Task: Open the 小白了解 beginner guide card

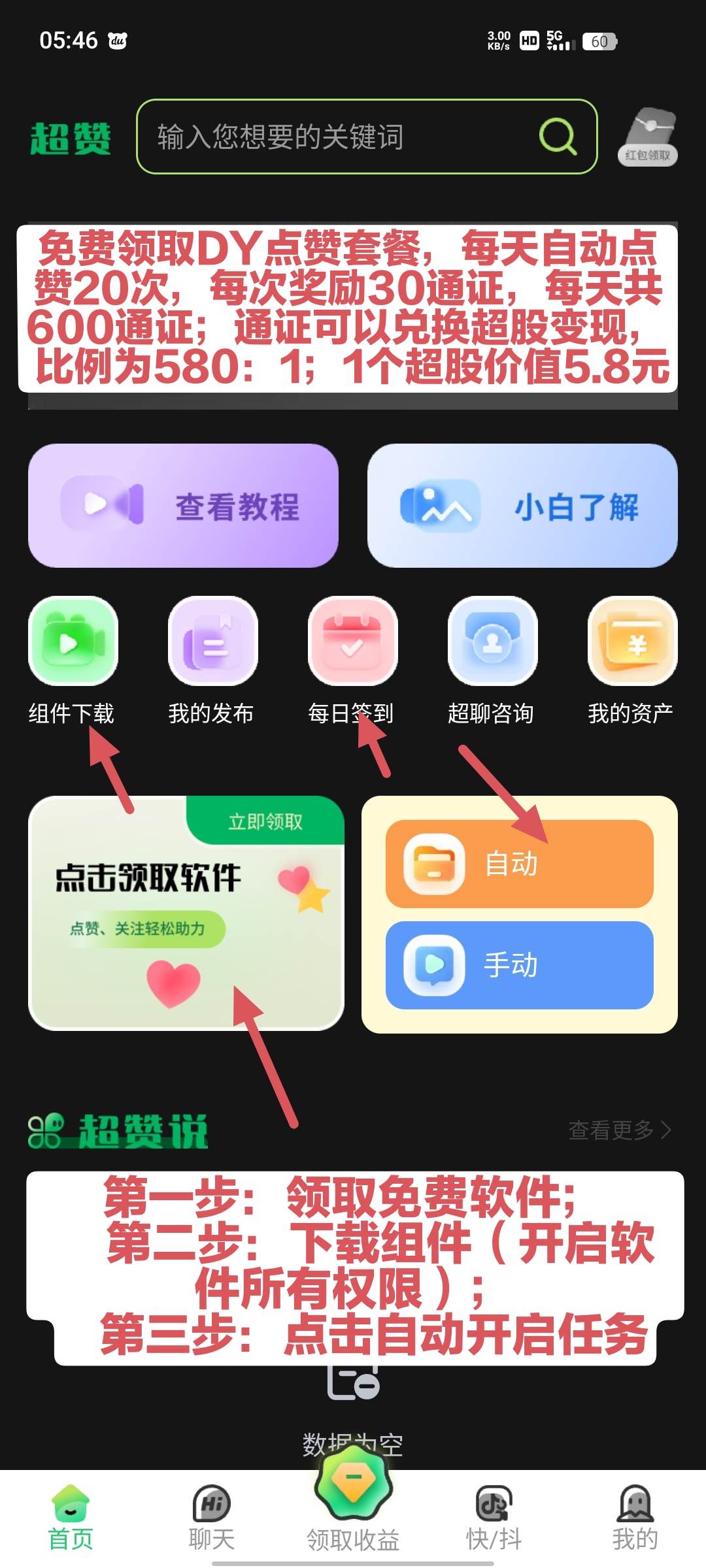Action: point(522,506)
